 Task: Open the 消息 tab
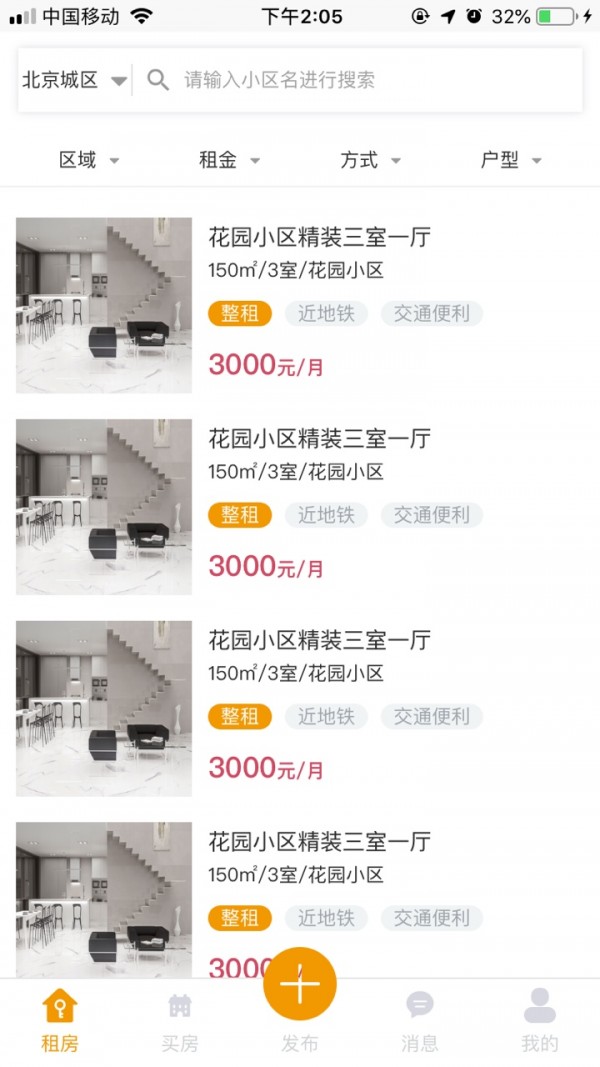point(420,1020)
